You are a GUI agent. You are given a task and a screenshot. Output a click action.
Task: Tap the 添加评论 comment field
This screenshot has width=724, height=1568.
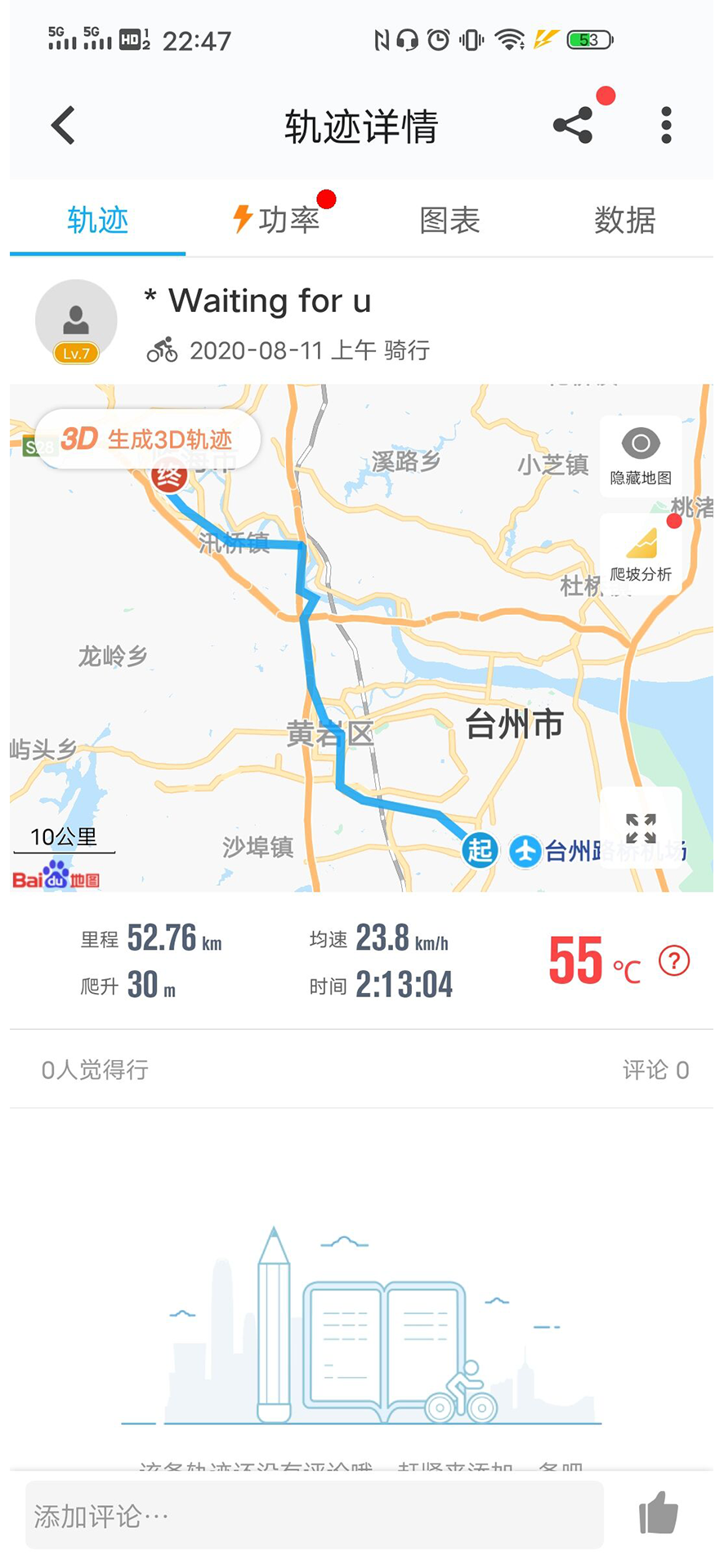(315, 1516)
